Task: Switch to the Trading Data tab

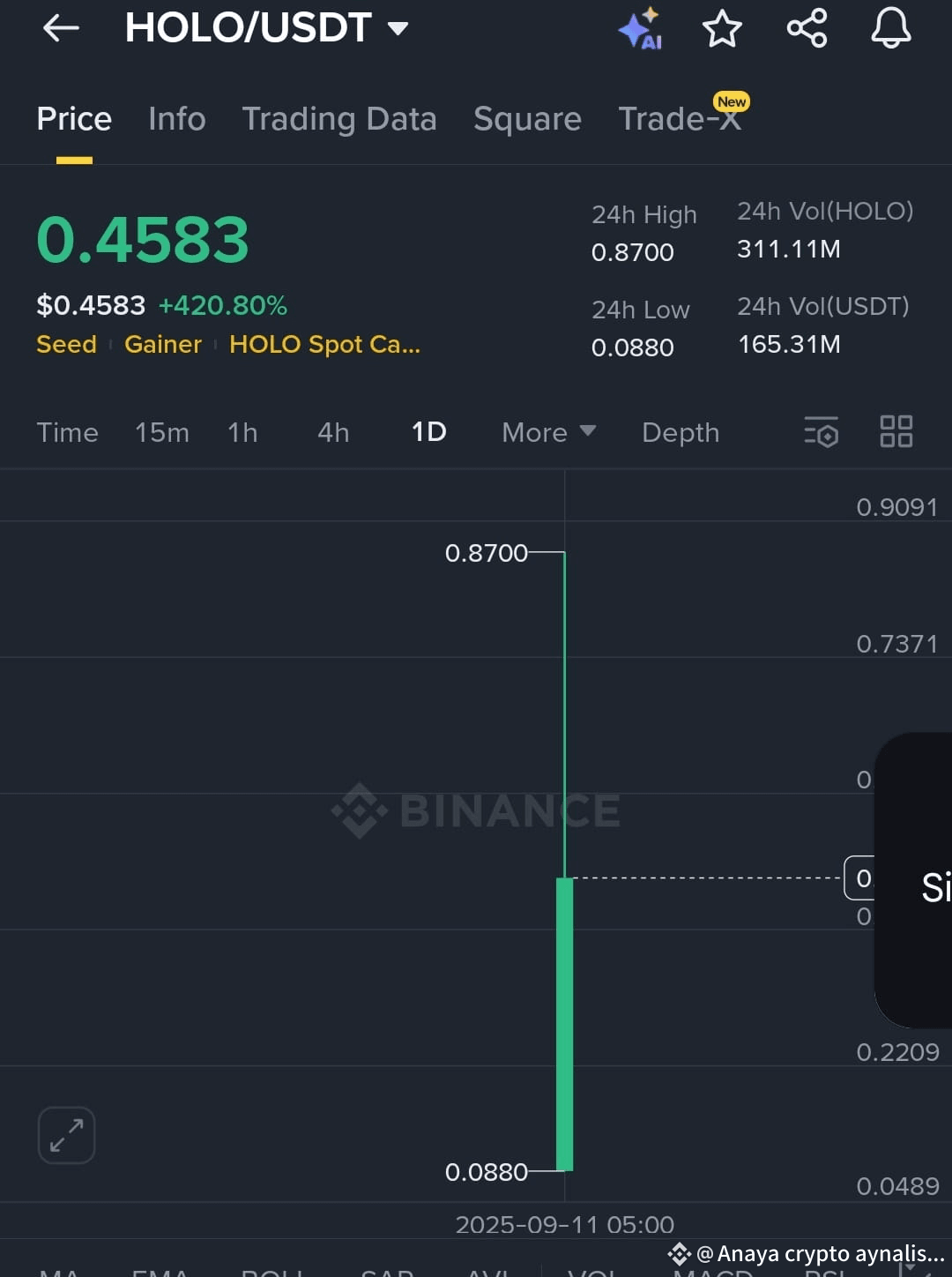Action: tap(340, 118)
